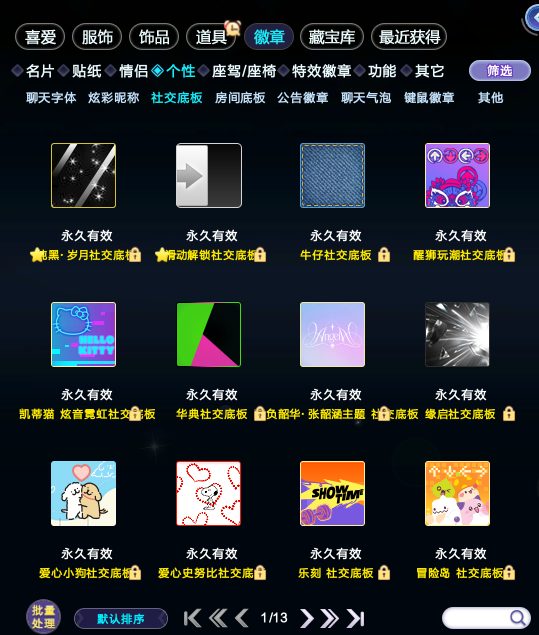Jump to the last page
The image size is (539, 635).
tap(356, 618)
